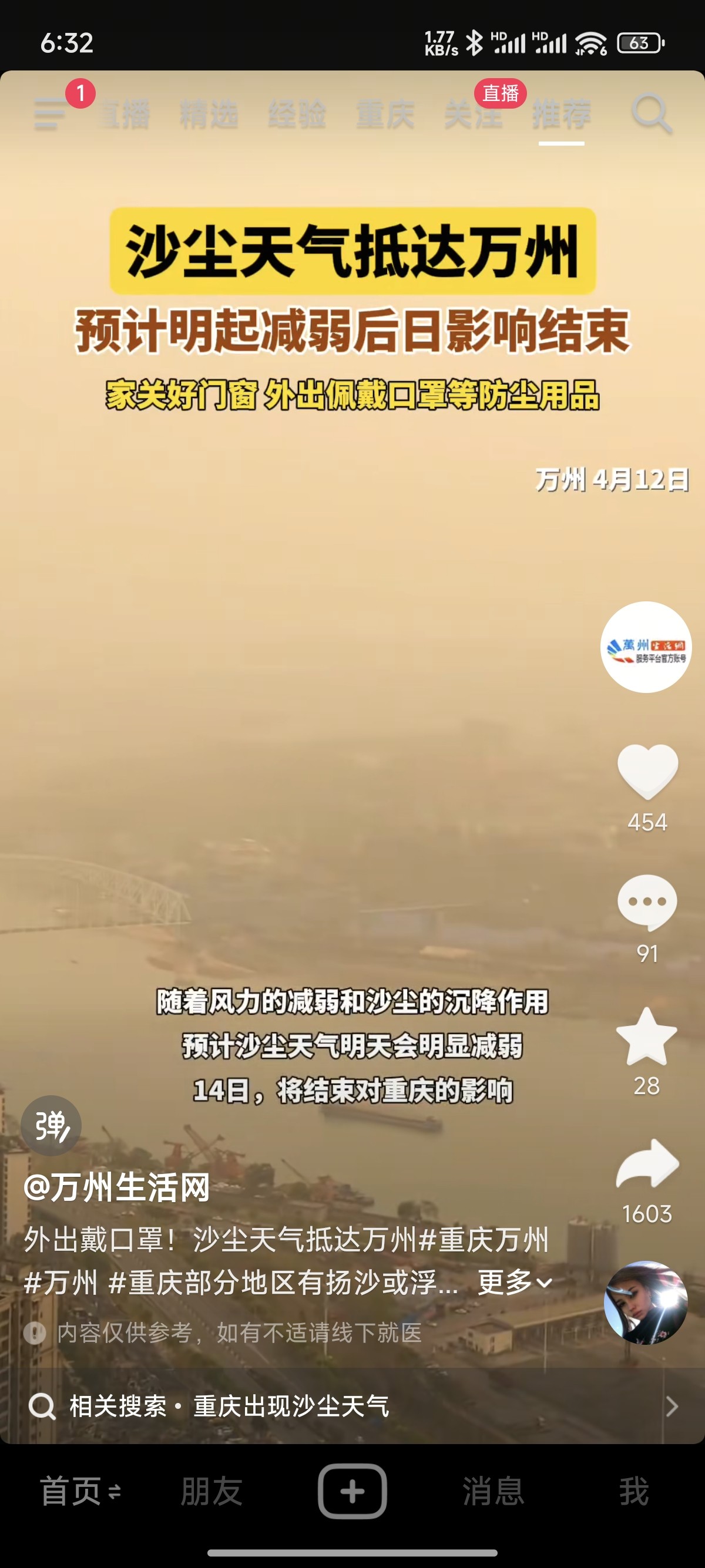Open the spinning music disc

coord(646,1303)
